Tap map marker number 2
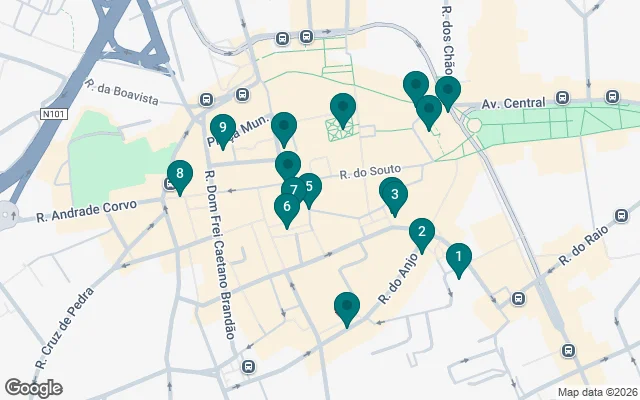 (422, 234)
